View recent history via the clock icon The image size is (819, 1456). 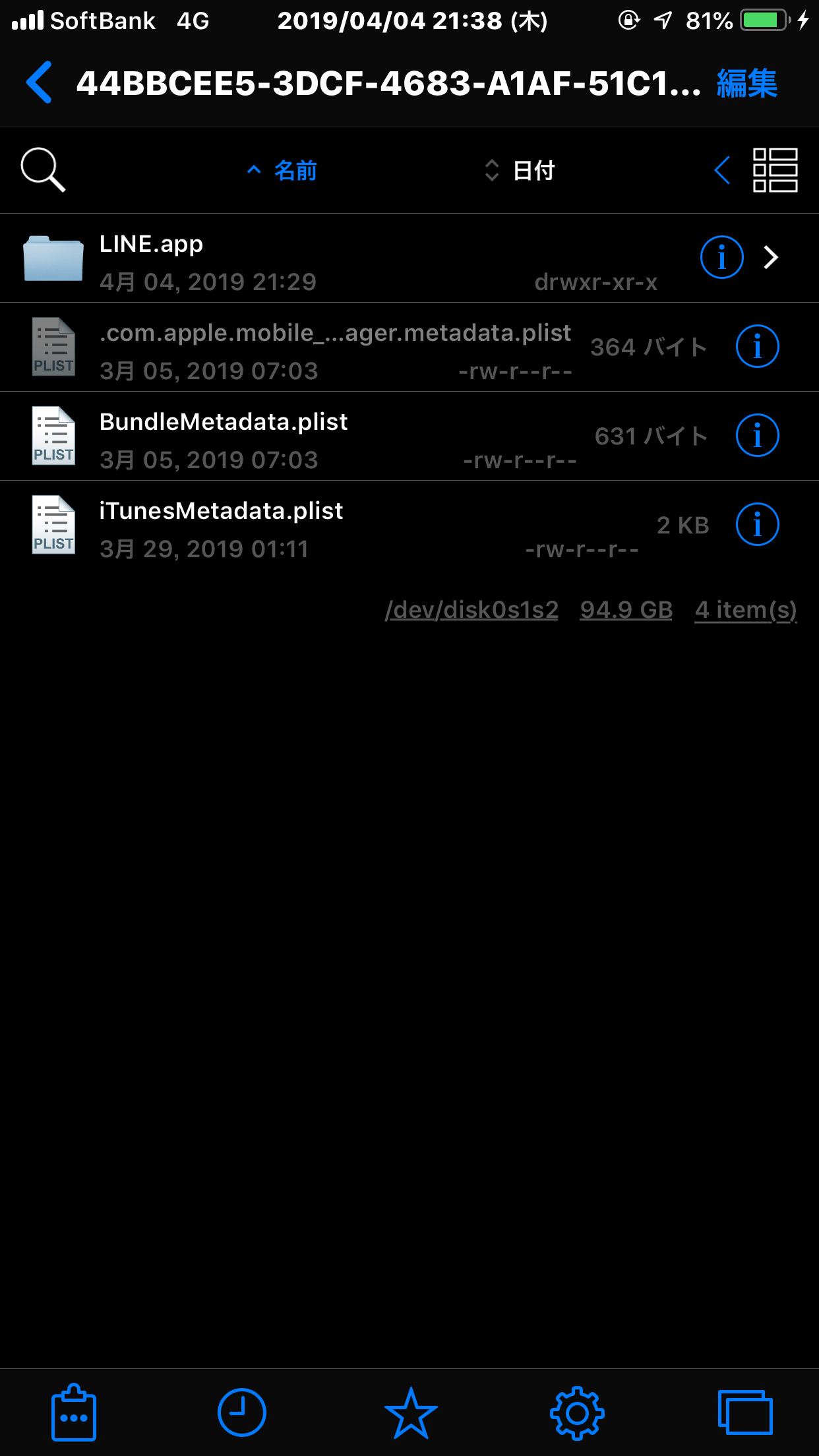pos(242,1412)
